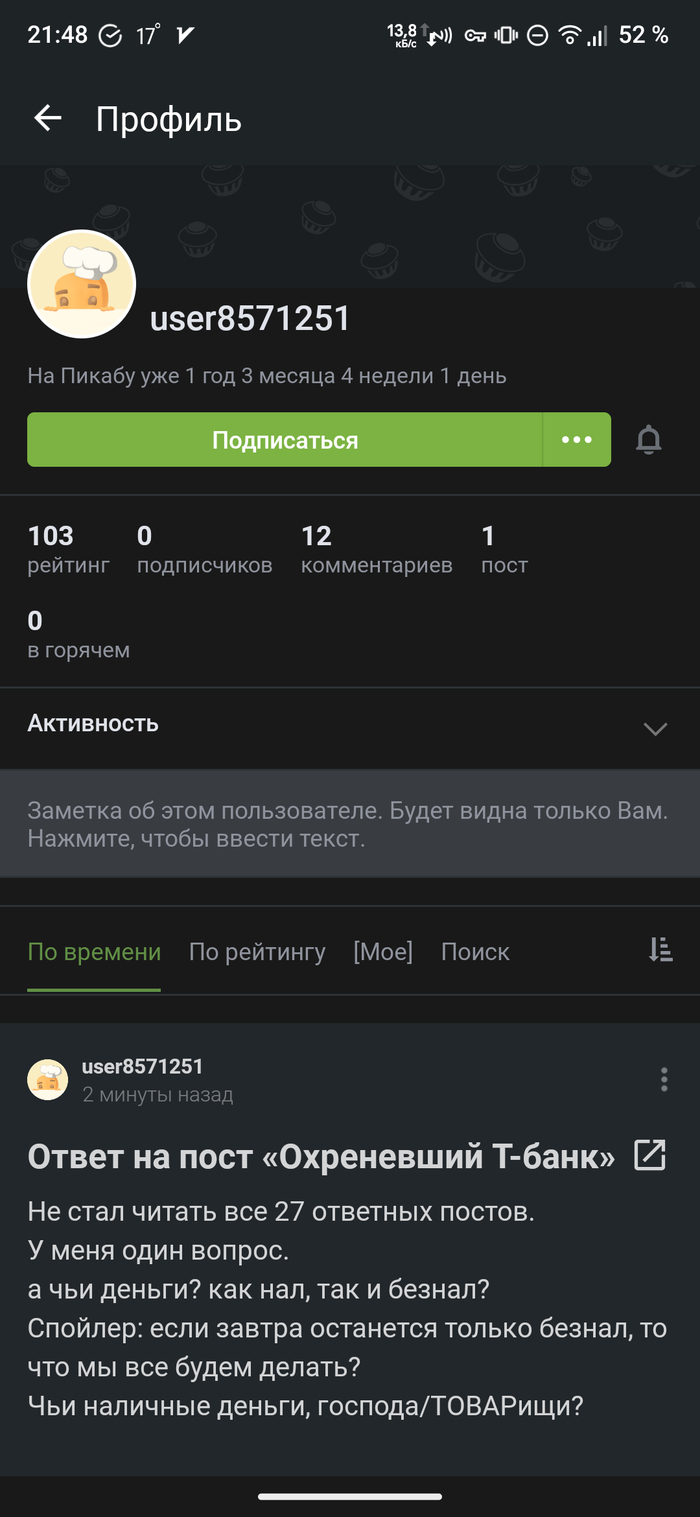View user8571251's large profile avatar
The height and width of the screenshot is (1517, 700).
(81, 285)
